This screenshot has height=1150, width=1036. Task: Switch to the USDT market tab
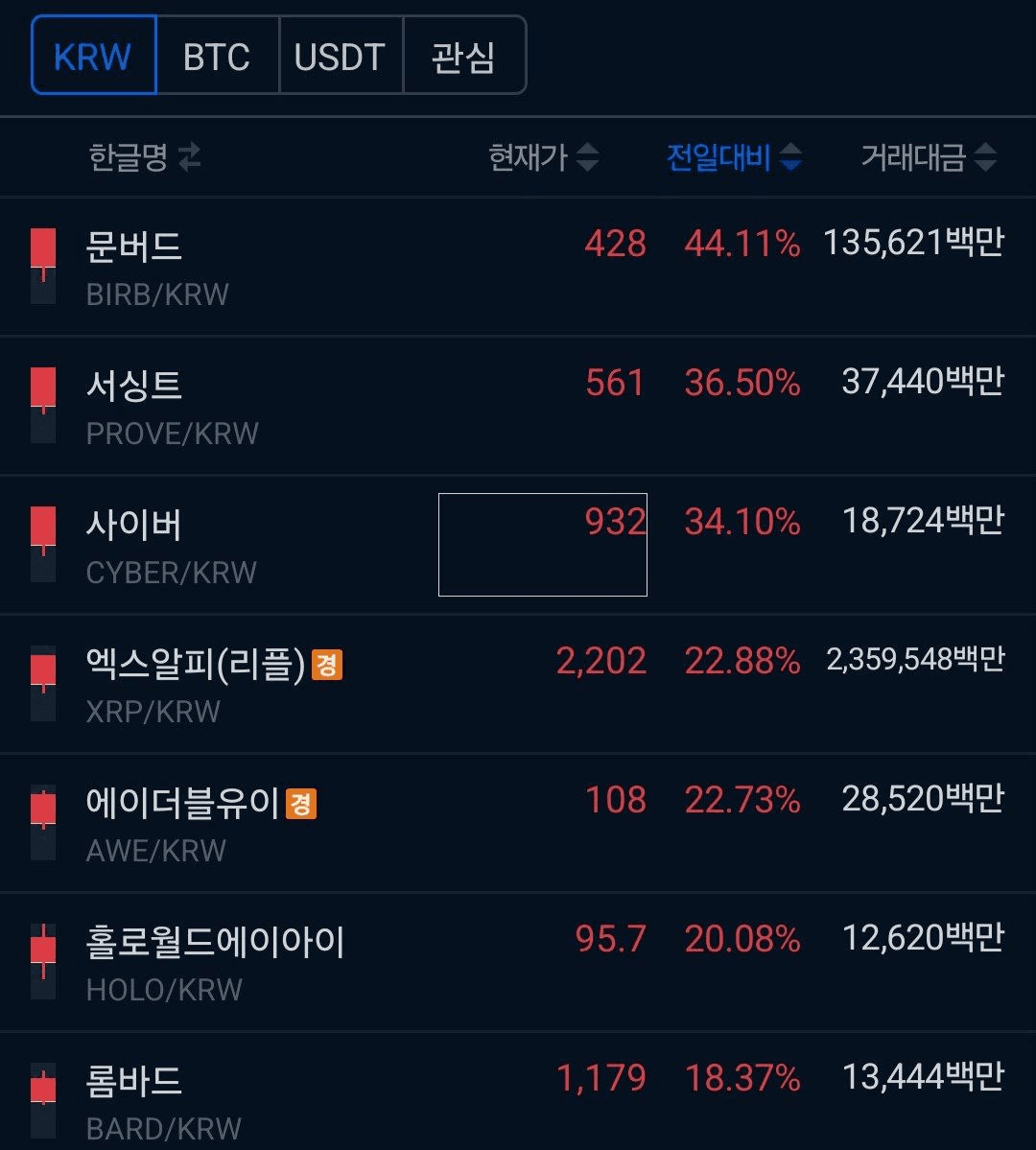(x=341, y=56)
